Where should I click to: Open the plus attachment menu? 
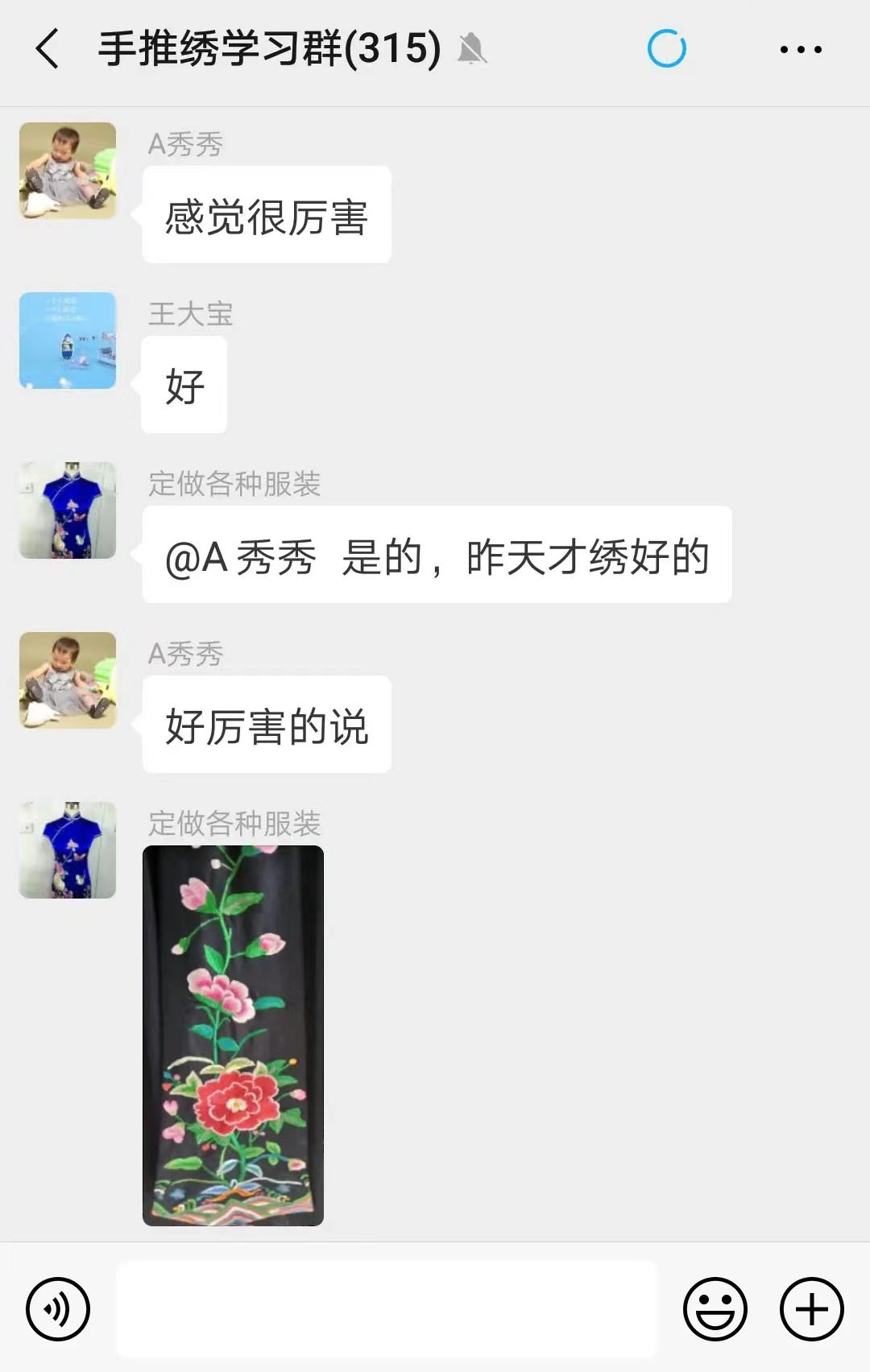coord(811,1309)
